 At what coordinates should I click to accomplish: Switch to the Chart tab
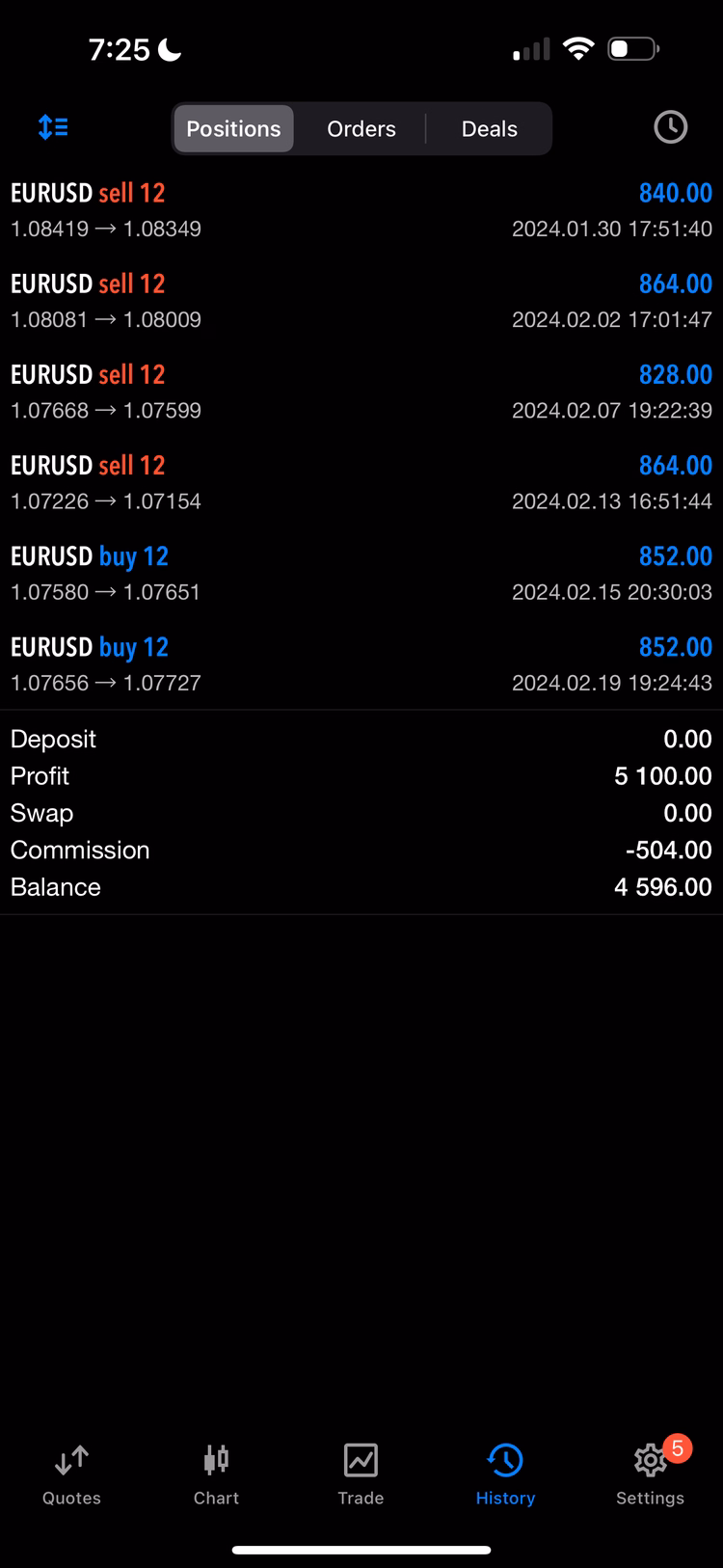pyautogui.click(x=216, y=1475)
